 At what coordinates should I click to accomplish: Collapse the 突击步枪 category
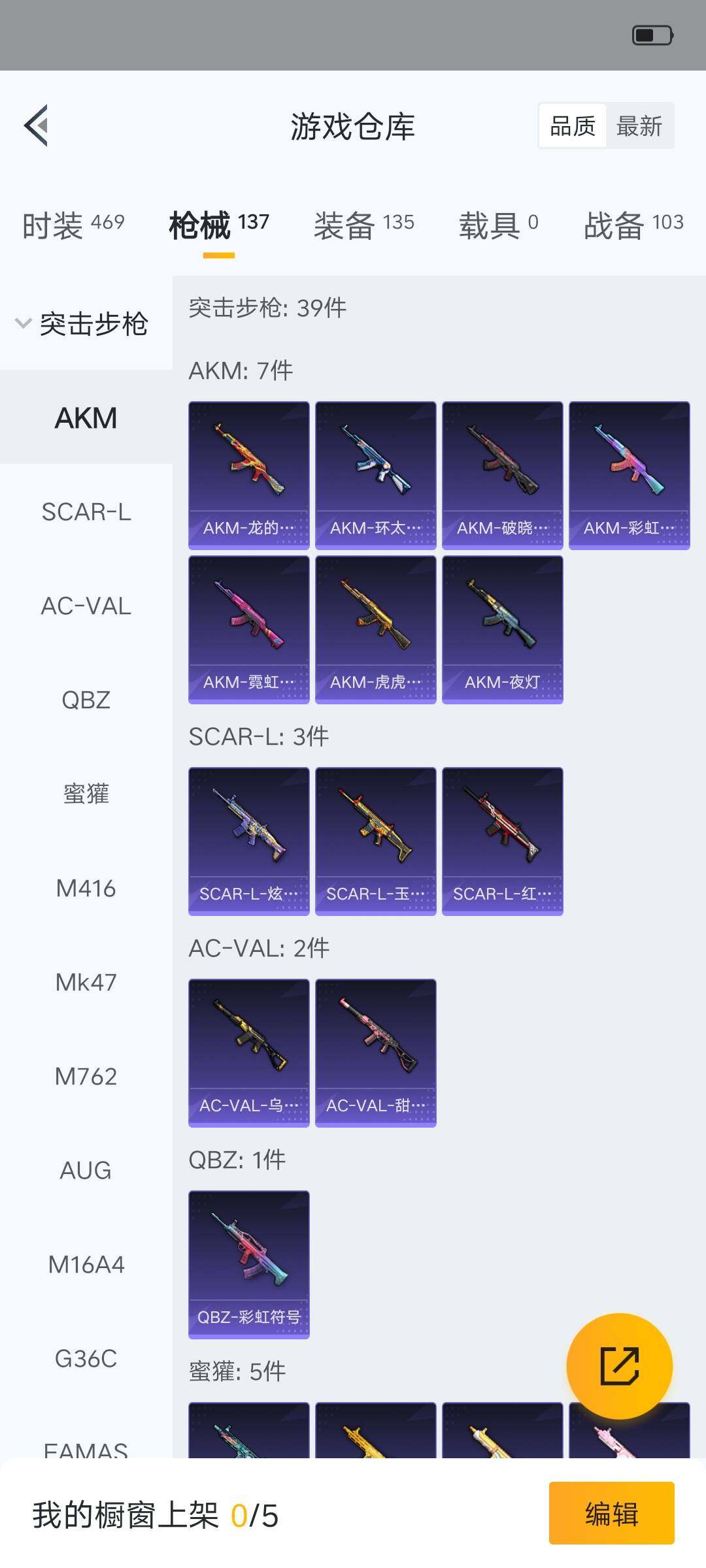coord(85,323)
